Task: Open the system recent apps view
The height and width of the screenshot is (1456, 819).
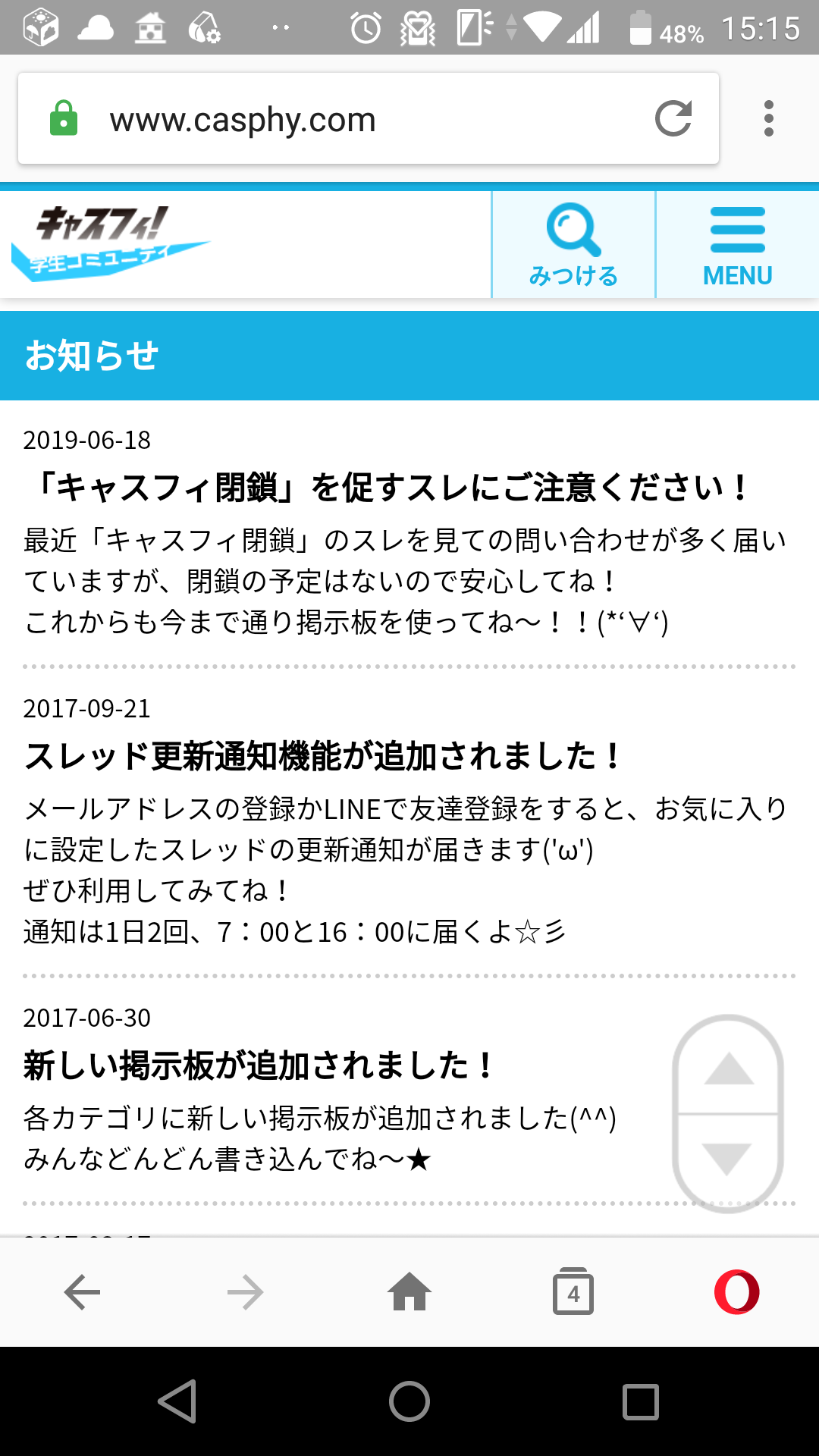Action: tap(640, 1401)
